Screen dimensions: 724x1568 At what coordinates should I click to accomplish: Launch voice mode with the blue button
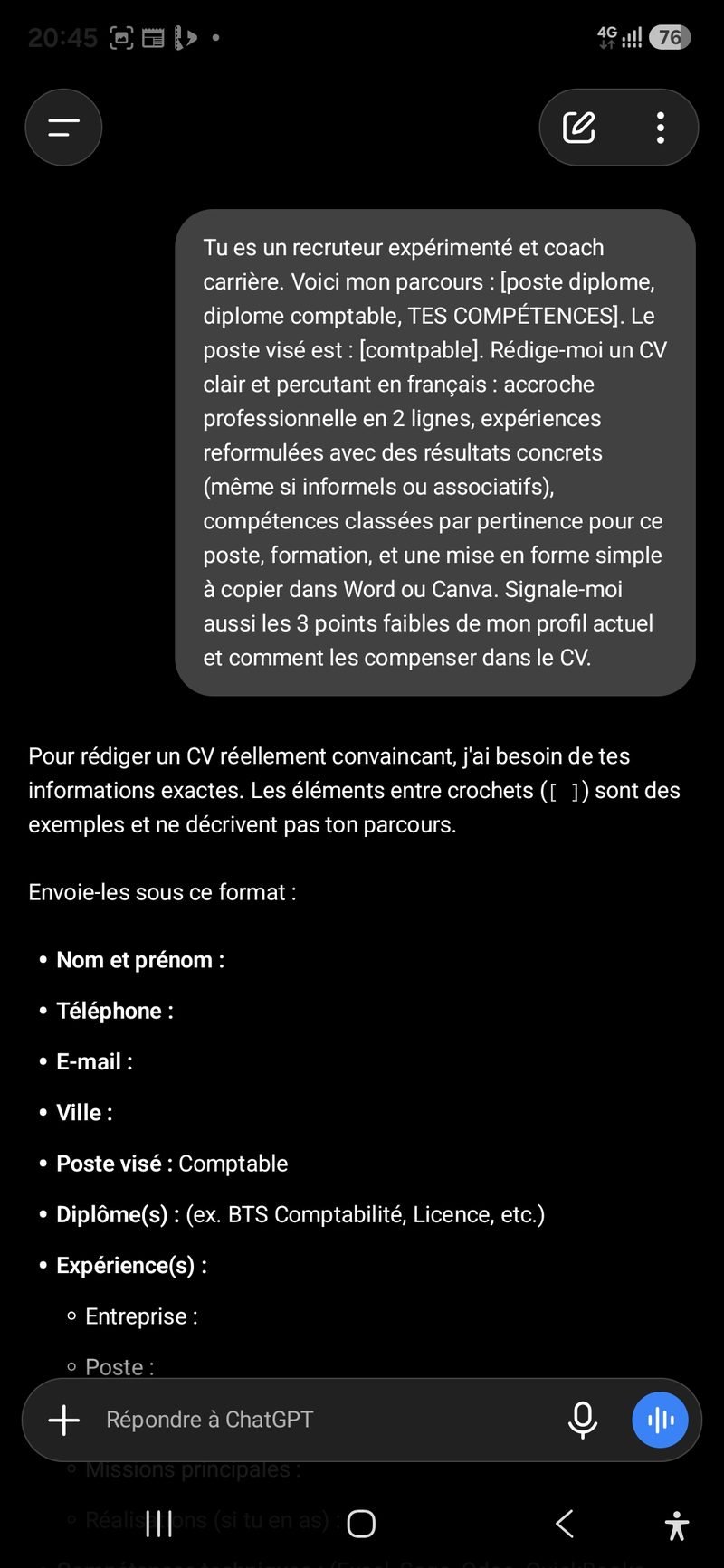coord(661,1420)
